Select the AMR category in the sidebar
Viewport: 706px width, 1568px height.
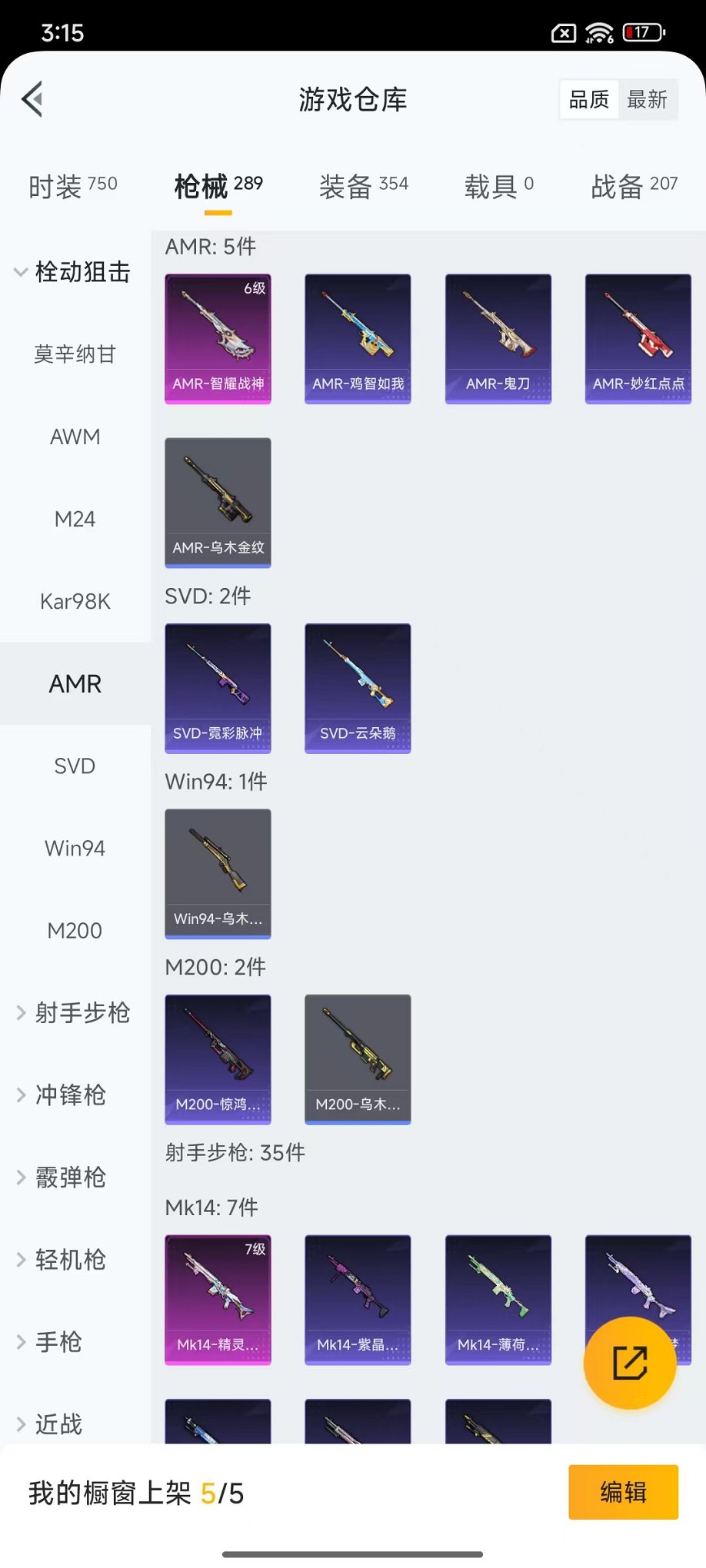(x=75, y=683)
